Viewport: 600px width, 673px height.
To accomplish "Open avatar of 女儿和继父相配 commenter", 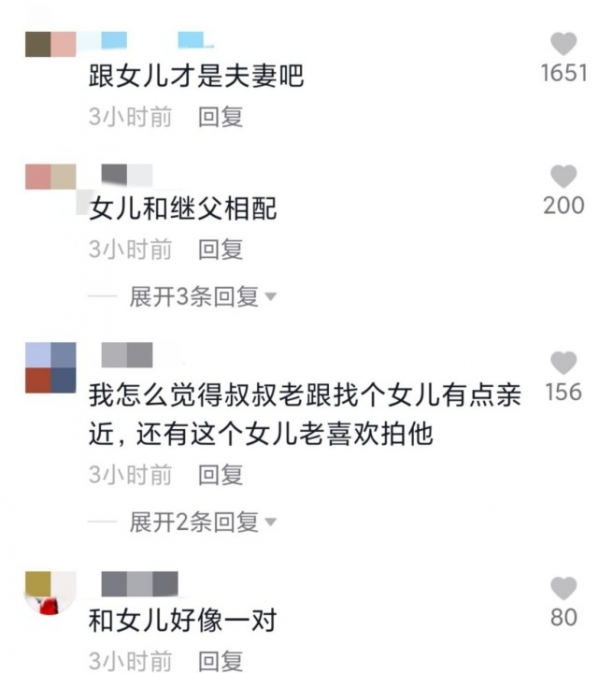I will (x=50, y=177).
